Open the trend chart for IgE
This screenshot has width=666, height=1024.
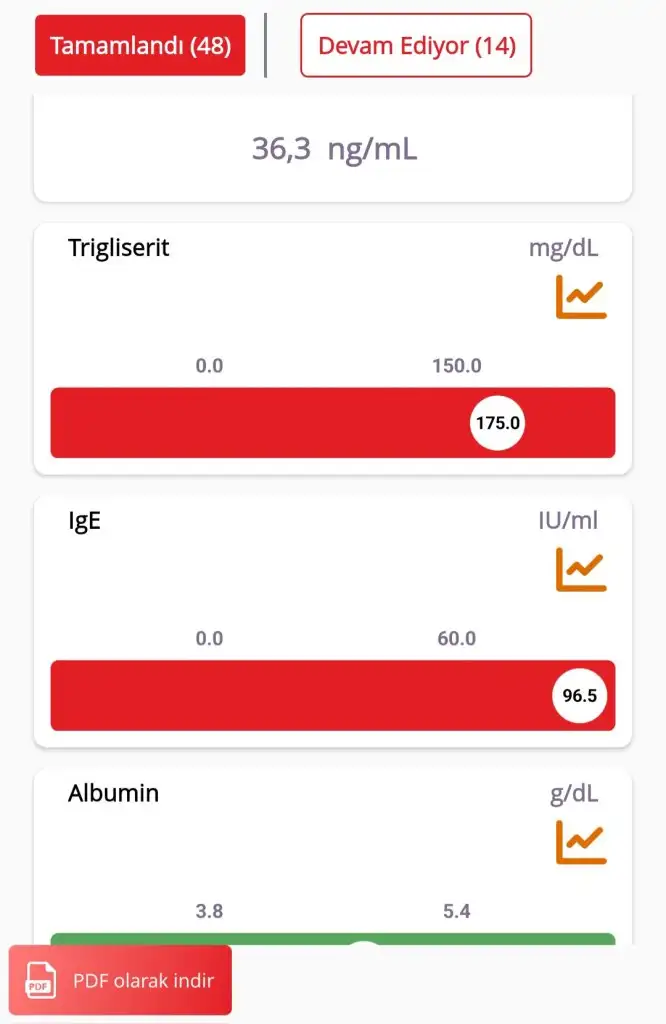(x=581, y=569)
